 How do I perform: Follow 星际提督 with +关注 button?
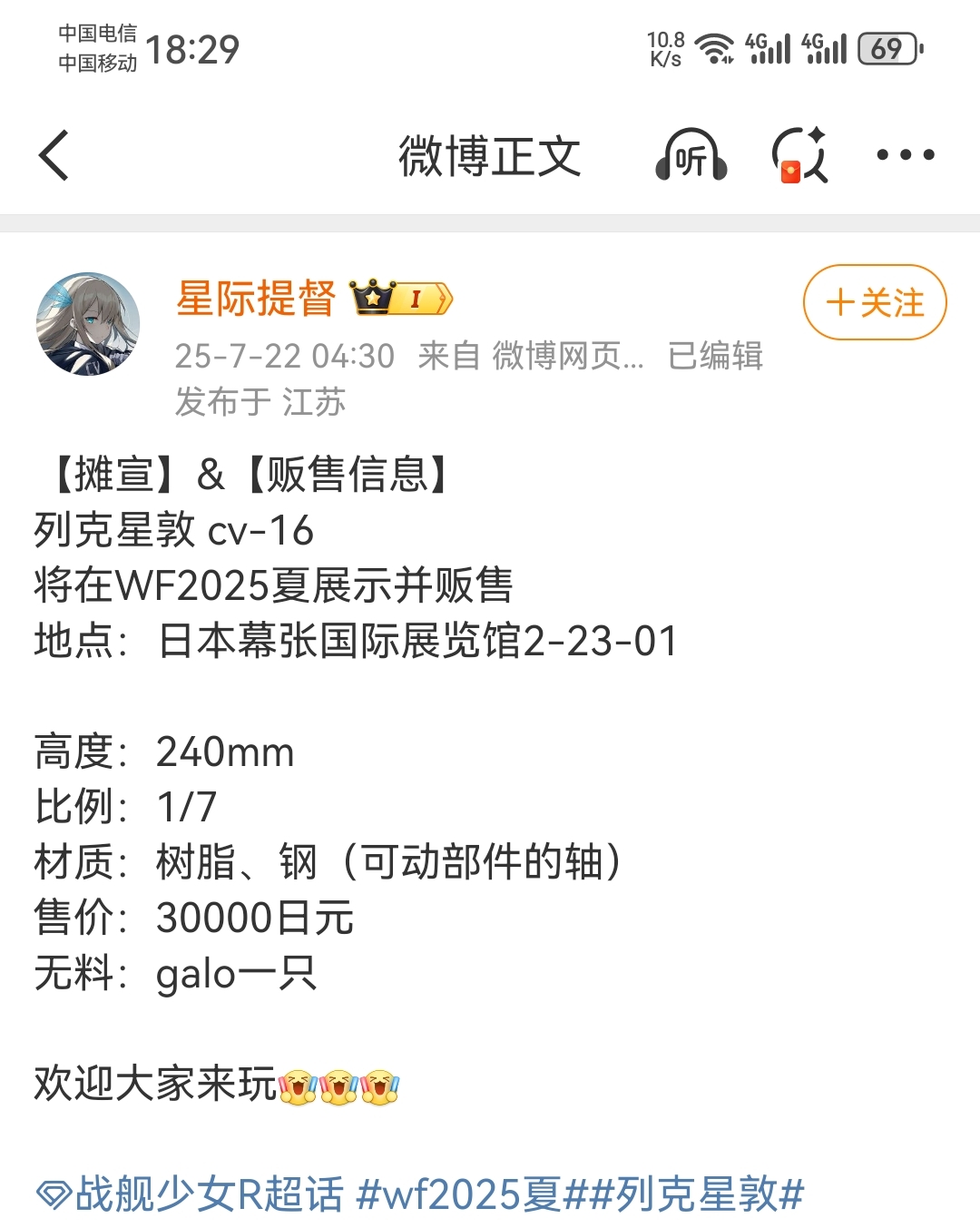pos(875,302)
